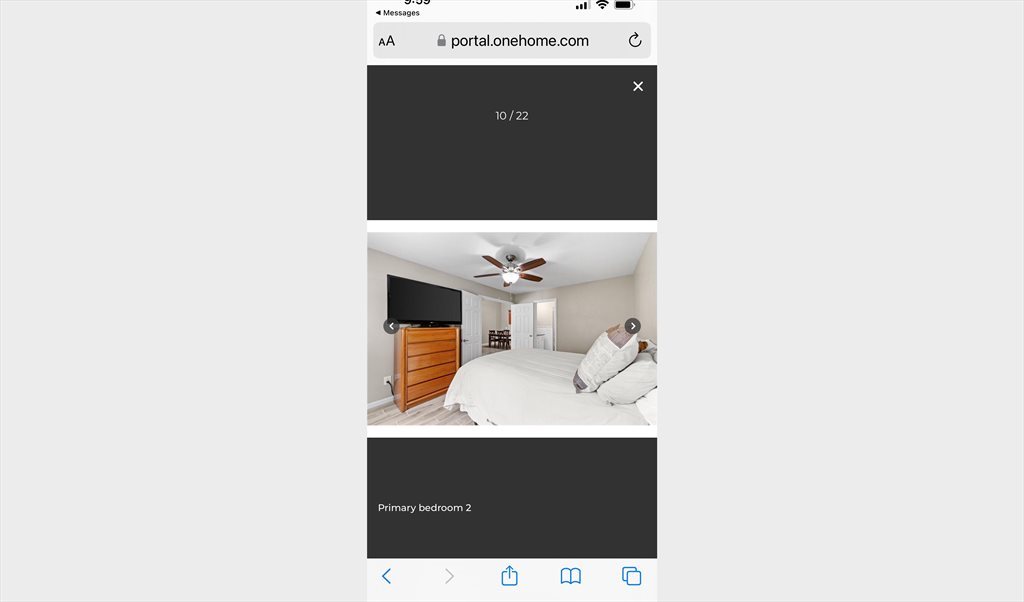This screenshot has height=602, width=1024.
Task: Open Safari bookmarks
Action: click(570, 576)
